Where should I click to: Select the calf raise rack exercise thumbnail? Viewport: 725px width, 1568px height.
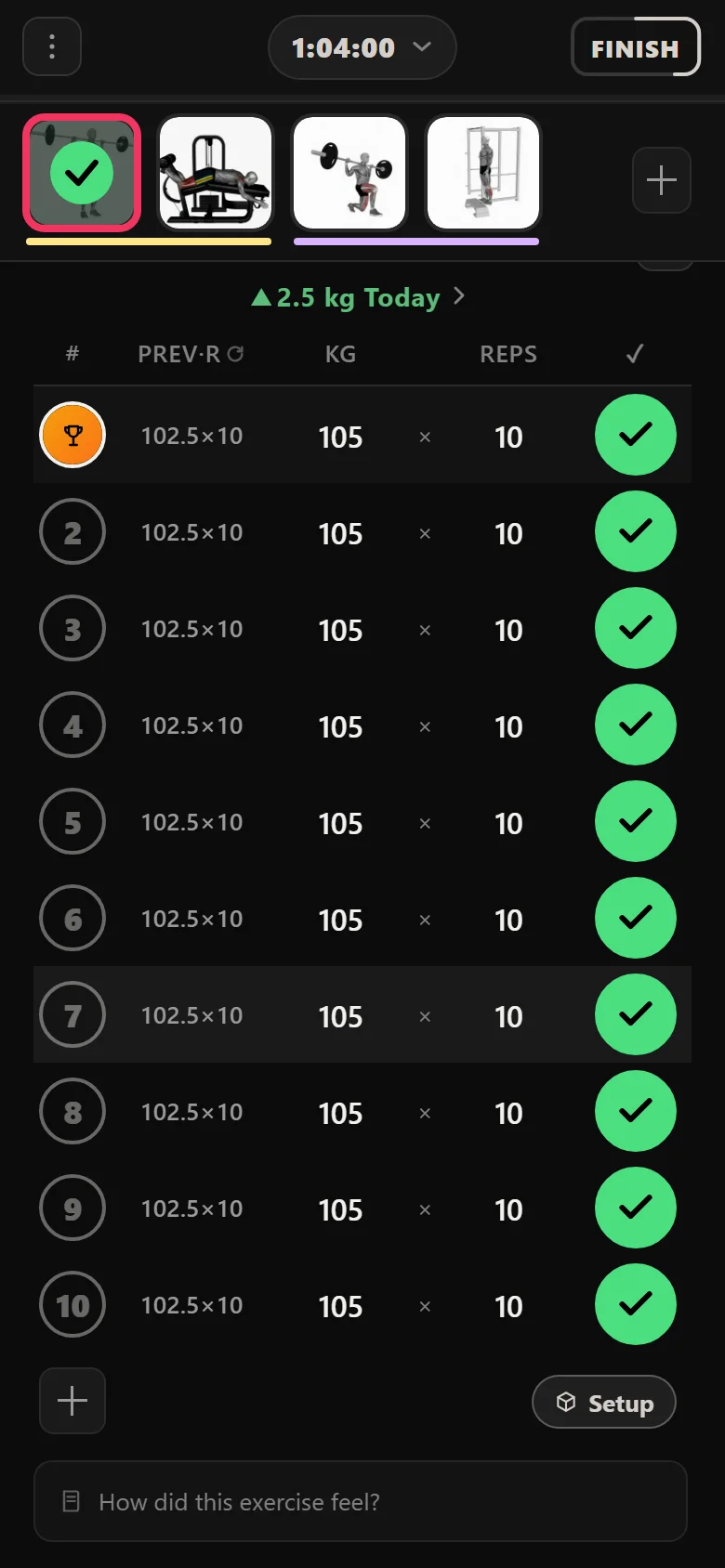[x=483, y=173]
